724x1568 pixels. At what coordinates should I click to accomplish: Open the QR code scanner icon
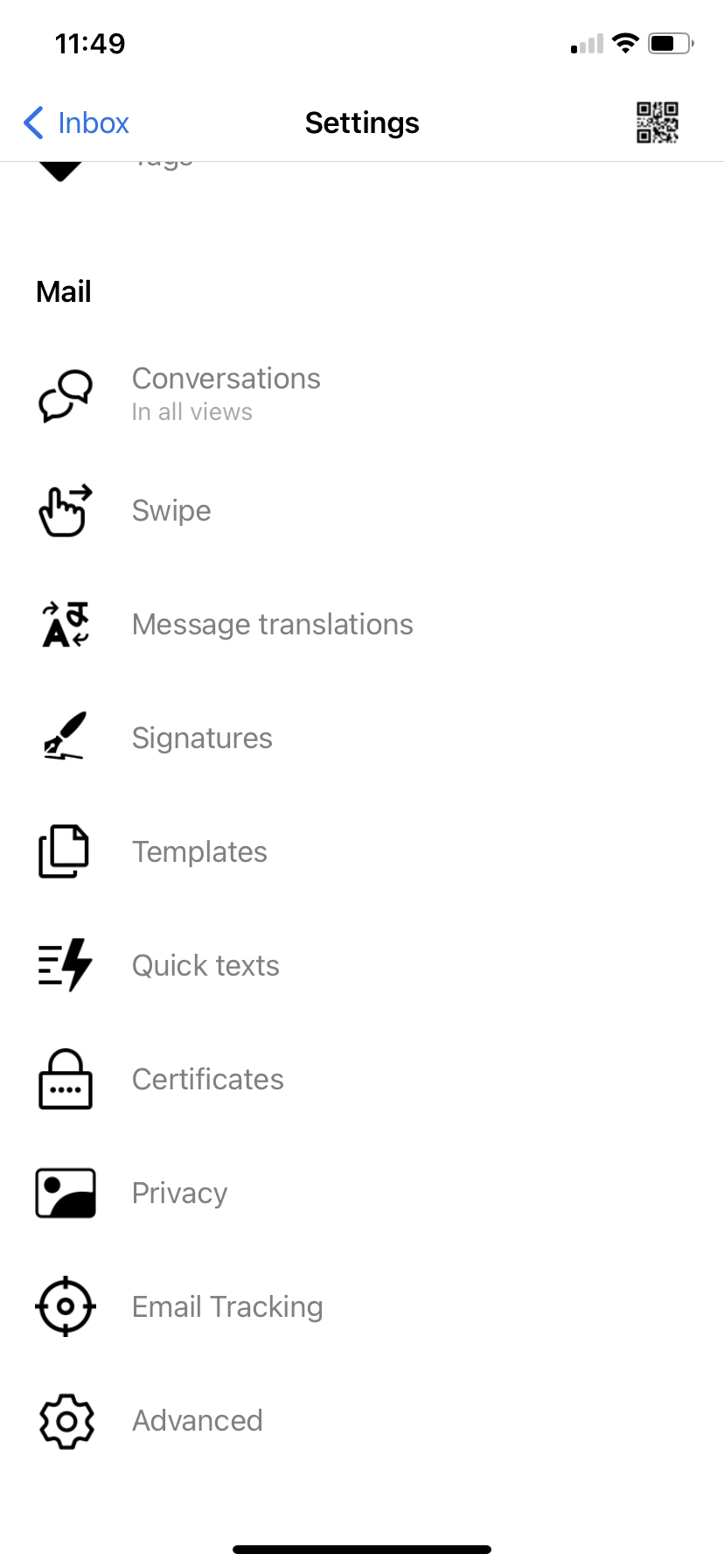click(x=658, y=122)
